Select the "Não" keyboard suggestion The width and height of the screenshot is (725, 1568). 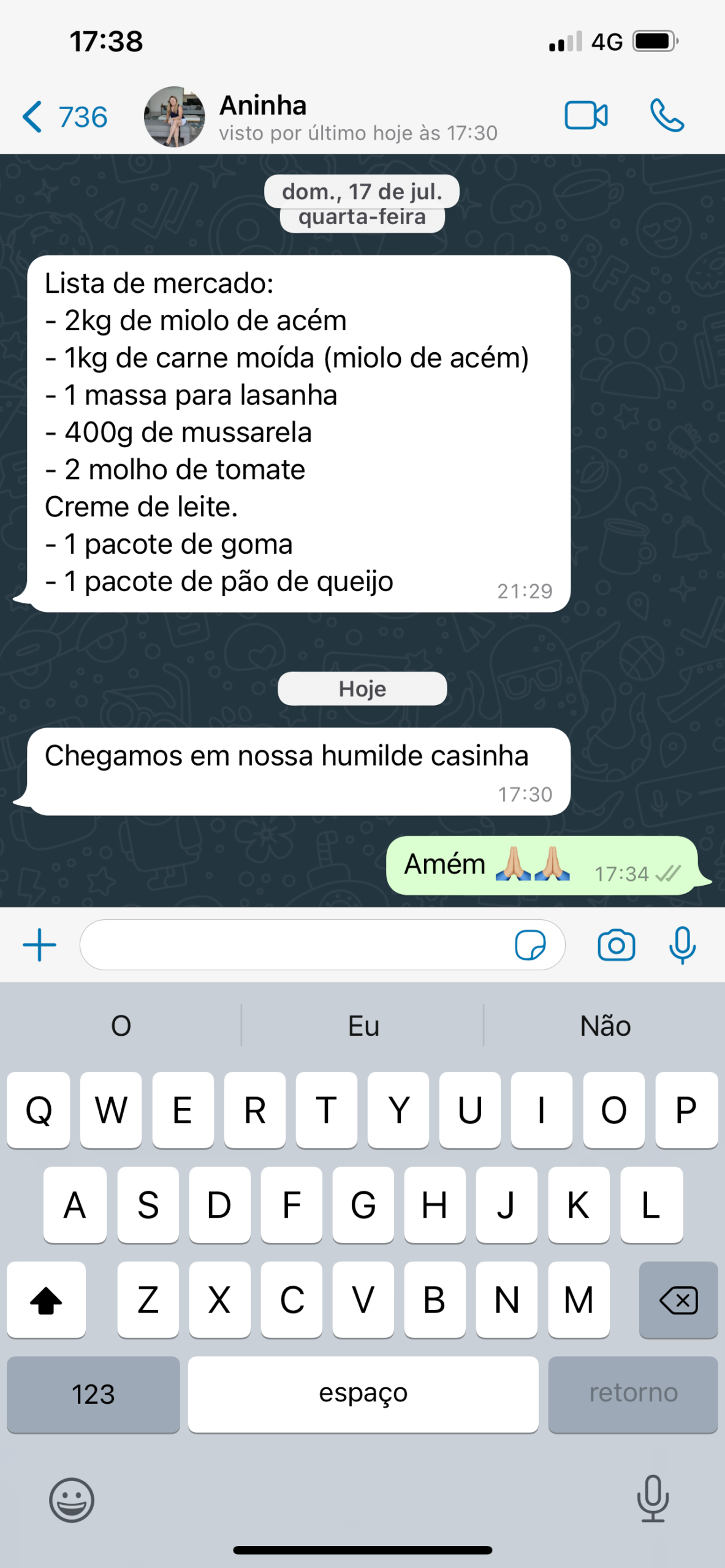coord(605,1026)
